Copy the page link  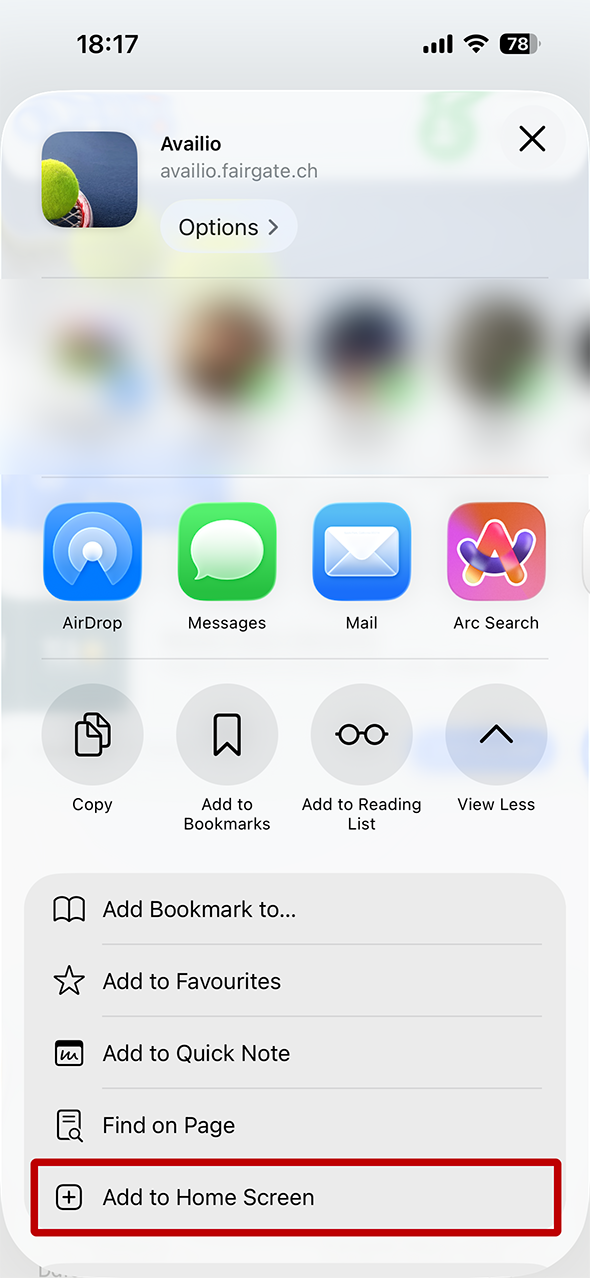point(92,749)
